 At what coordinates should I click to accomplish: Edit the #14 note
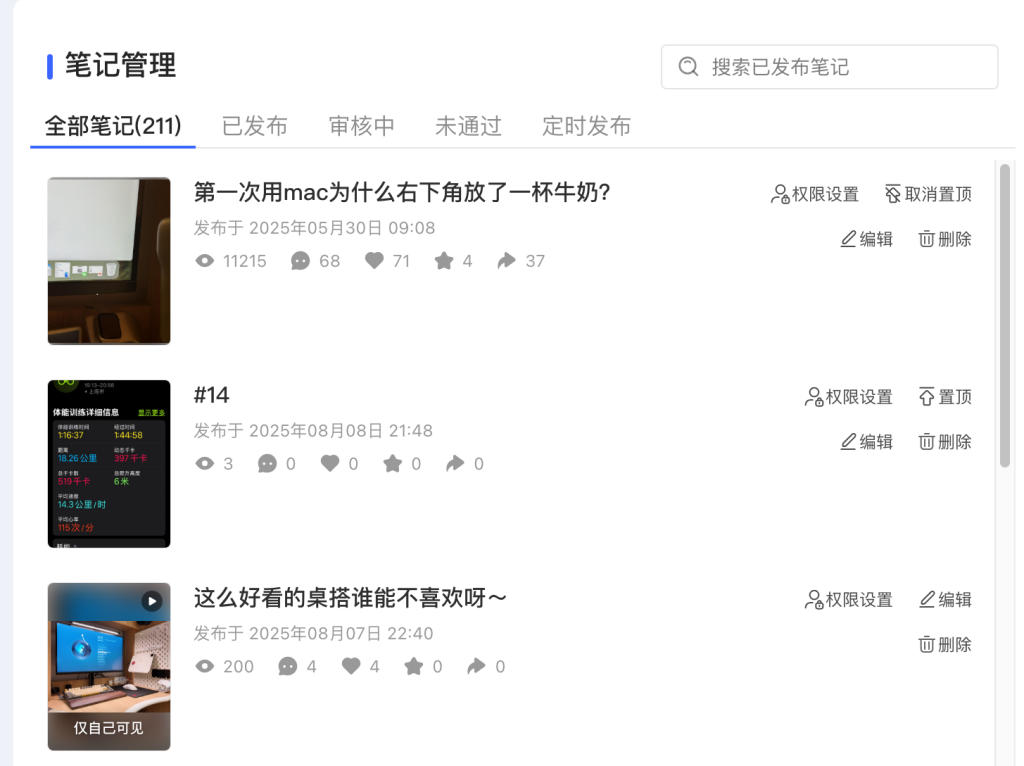pos(866,442)
